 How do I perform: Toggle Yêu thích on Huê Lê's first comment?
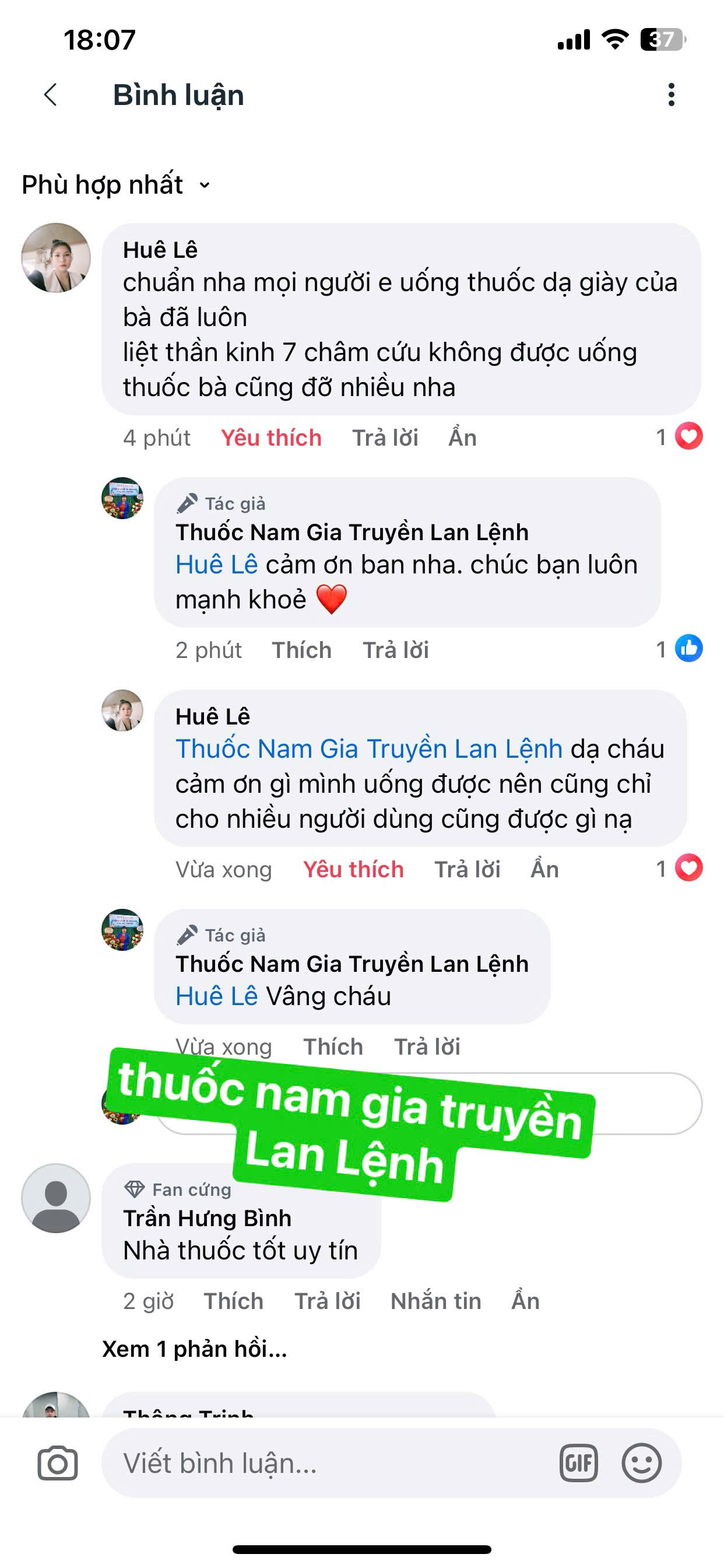click(x=270, y=437)
